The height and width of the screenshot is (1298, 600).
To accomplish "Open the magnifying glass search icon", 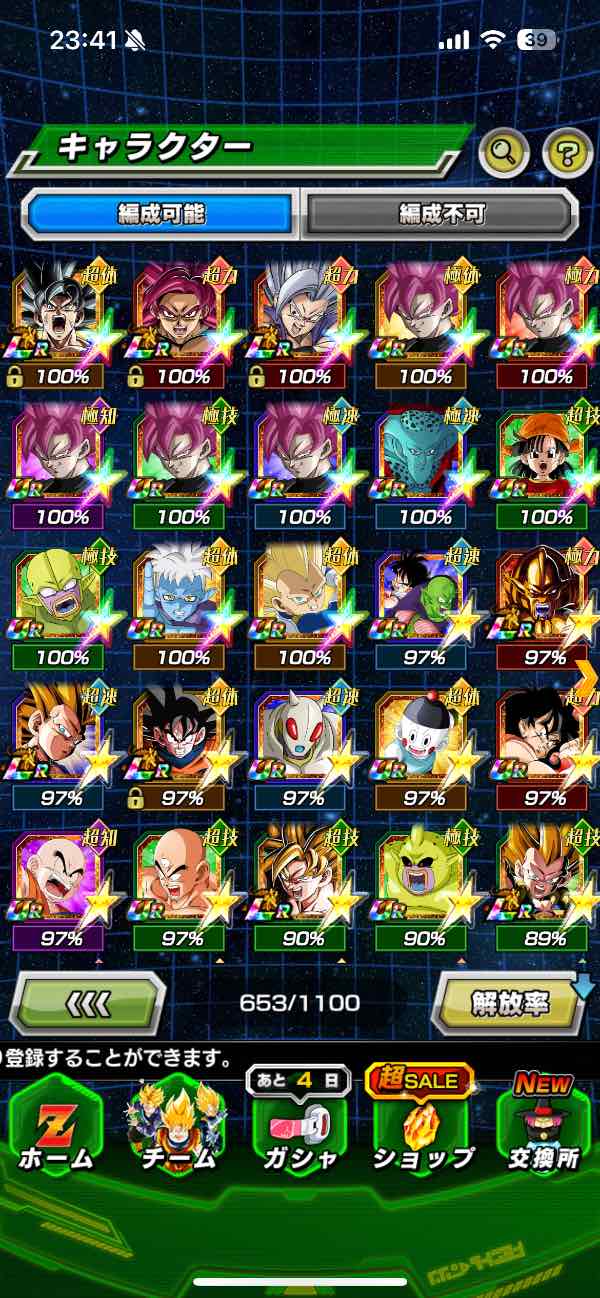I will [x=505, y=153].
